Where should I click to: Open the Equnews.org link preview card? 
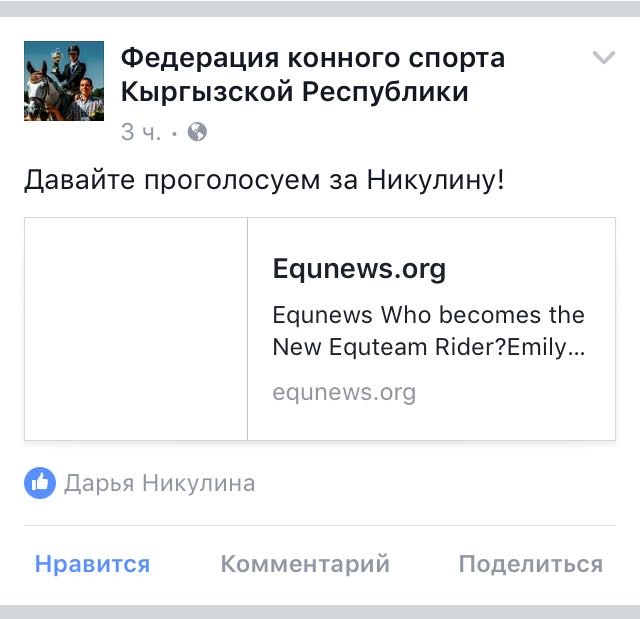click(320, 329)
